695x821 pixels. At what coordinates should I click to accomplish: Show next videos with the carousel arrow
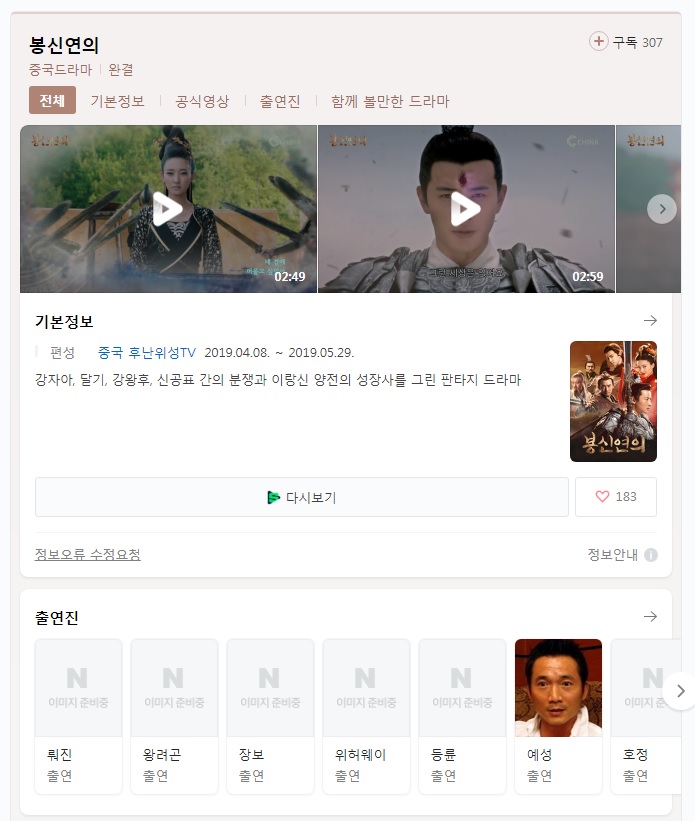[661, 209]
